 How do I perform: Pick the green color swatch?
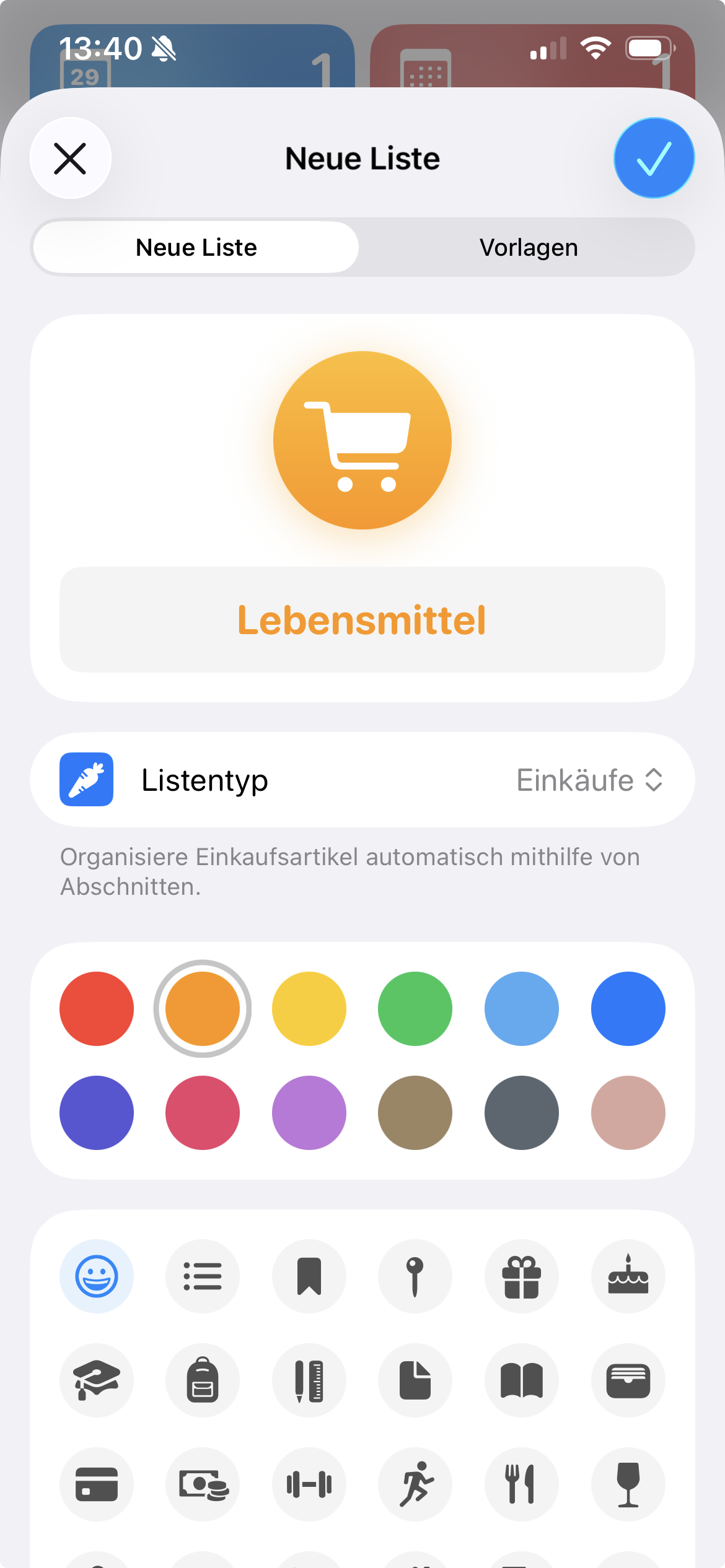(x=415, y=1009)
